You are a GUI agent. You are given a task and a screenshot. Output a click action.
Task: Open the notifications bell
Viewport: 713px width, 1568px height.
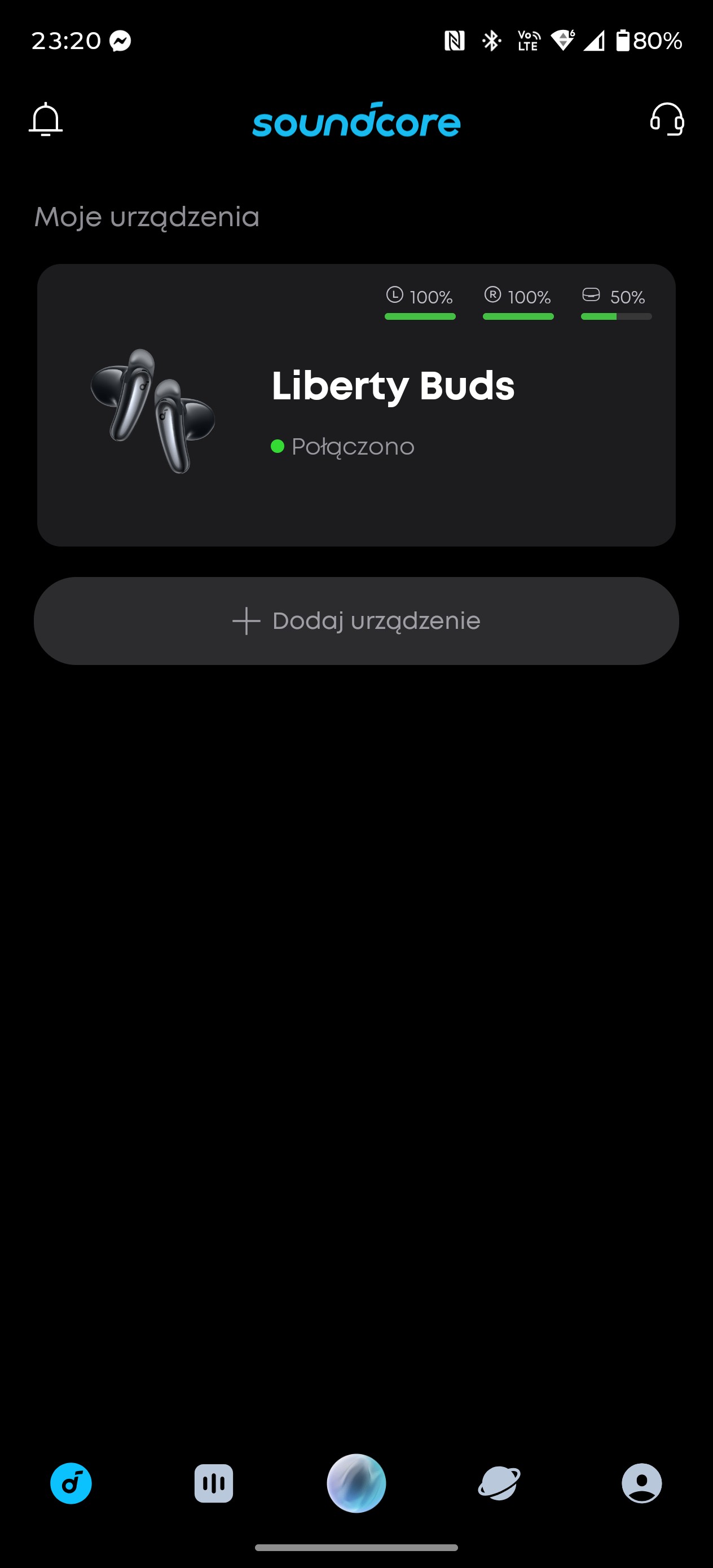[x=46, y=120]
